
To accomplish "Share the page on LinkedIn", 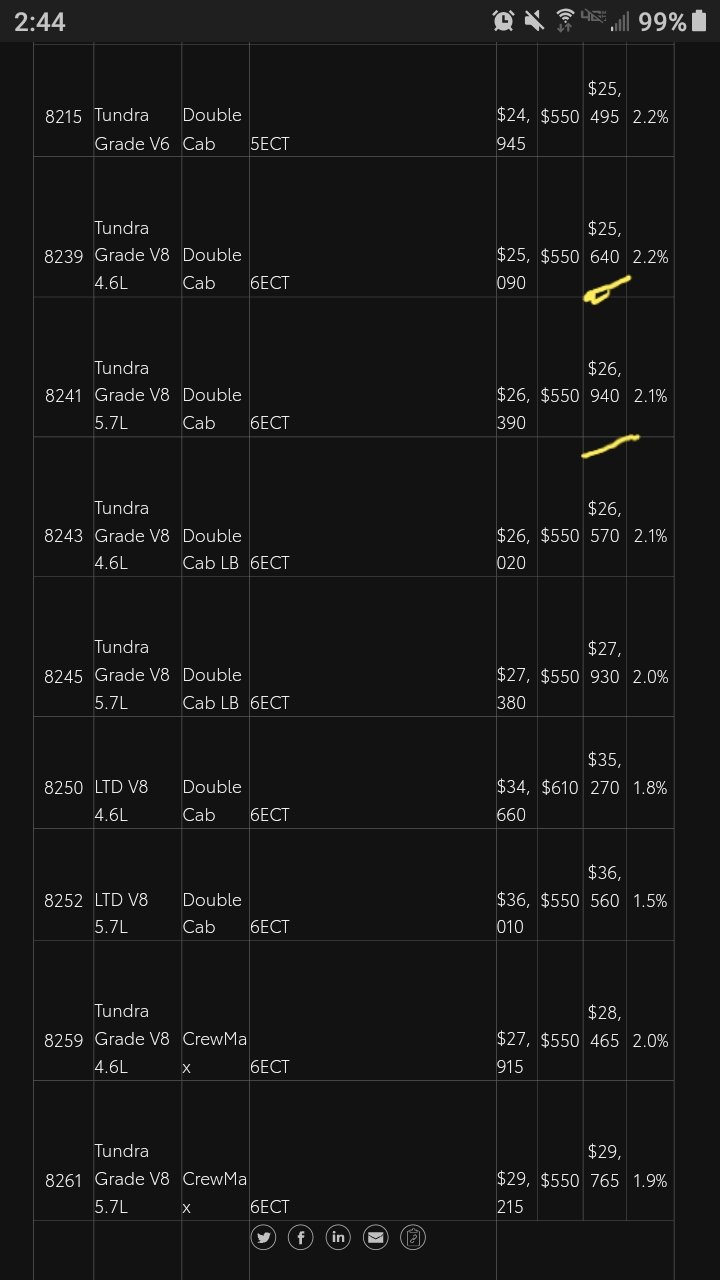I will click(x=338, y=1238).
